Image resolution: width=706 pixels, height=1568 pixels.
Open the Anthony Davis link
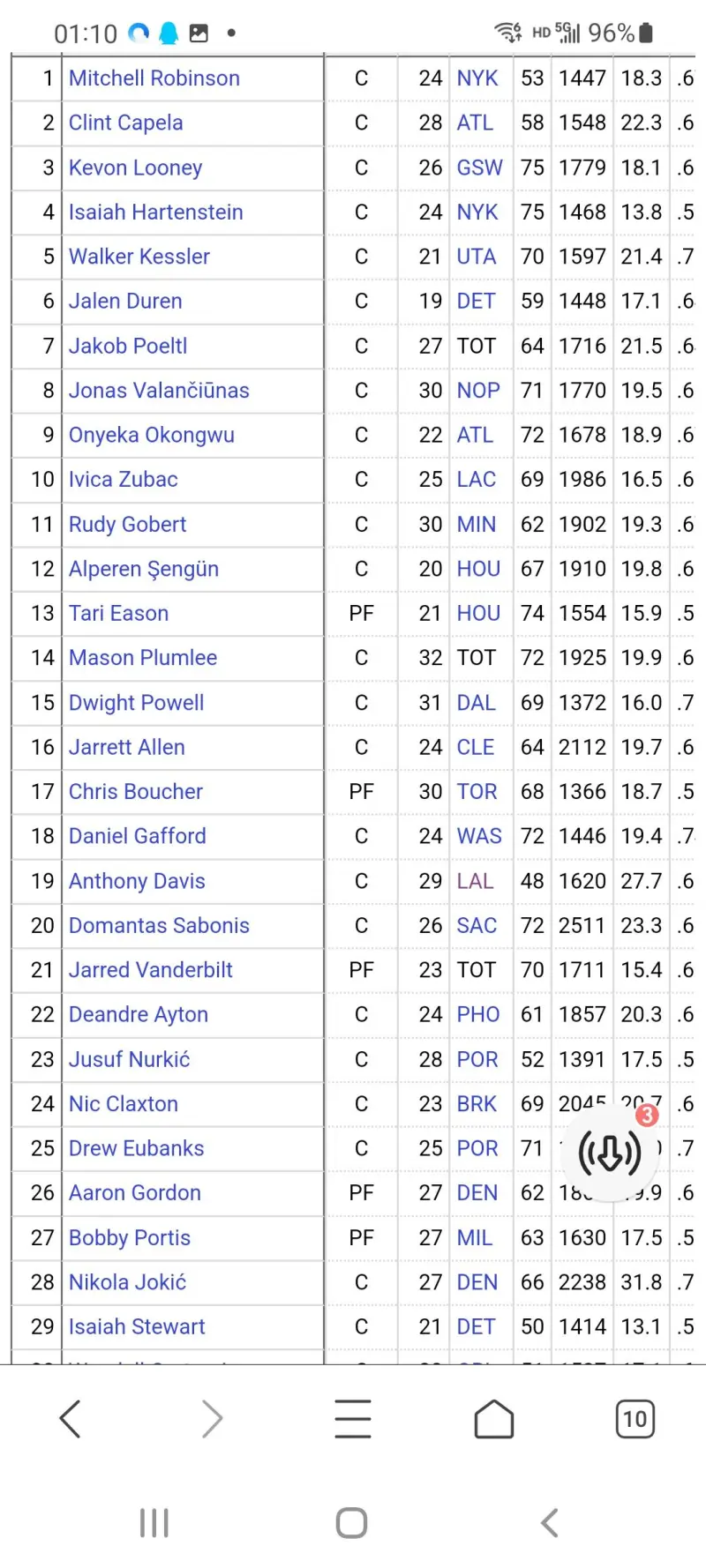click(x=137, y=881)
